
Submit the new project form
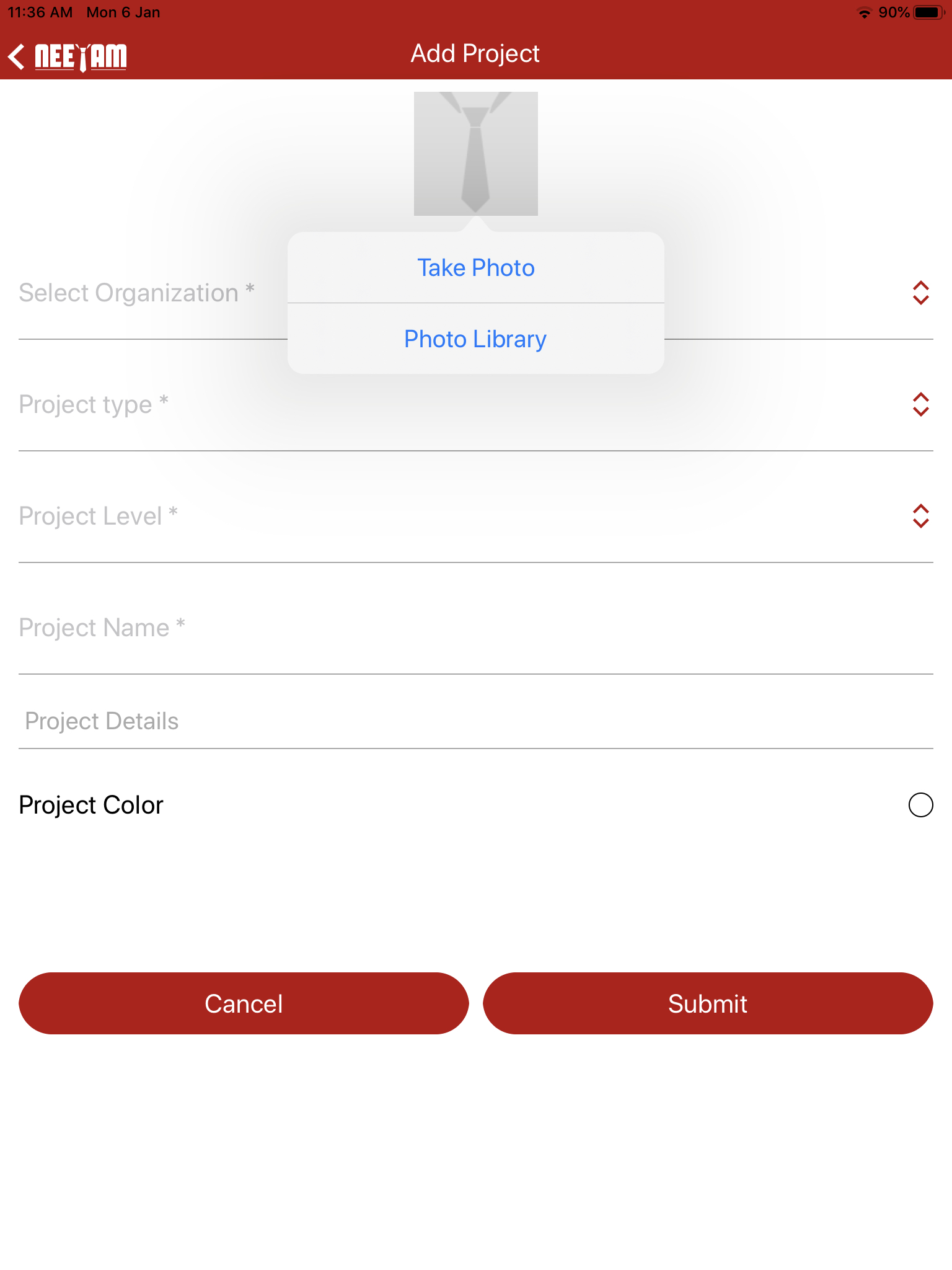point(708,1003)
